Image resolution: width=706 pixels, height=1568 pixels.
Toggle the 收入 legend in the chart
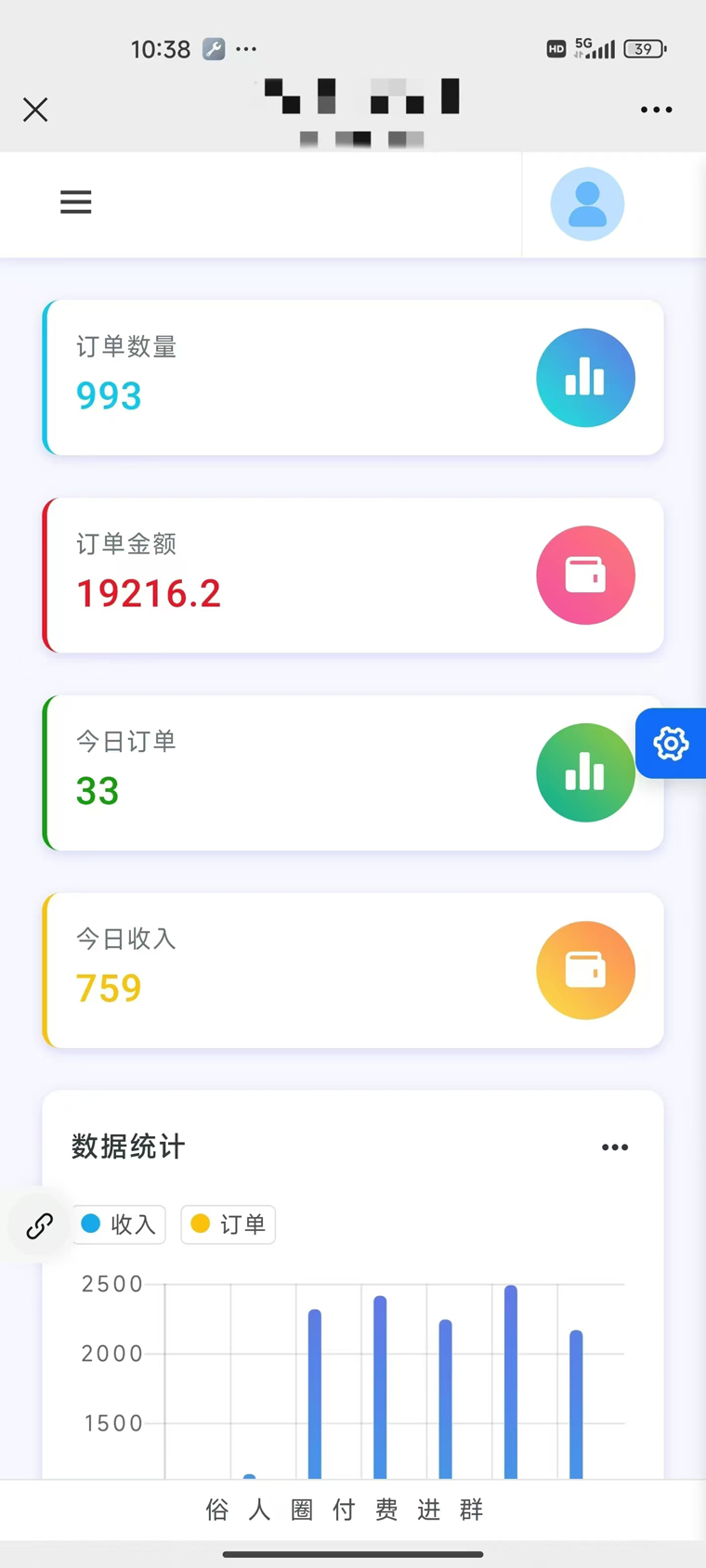119,1225
